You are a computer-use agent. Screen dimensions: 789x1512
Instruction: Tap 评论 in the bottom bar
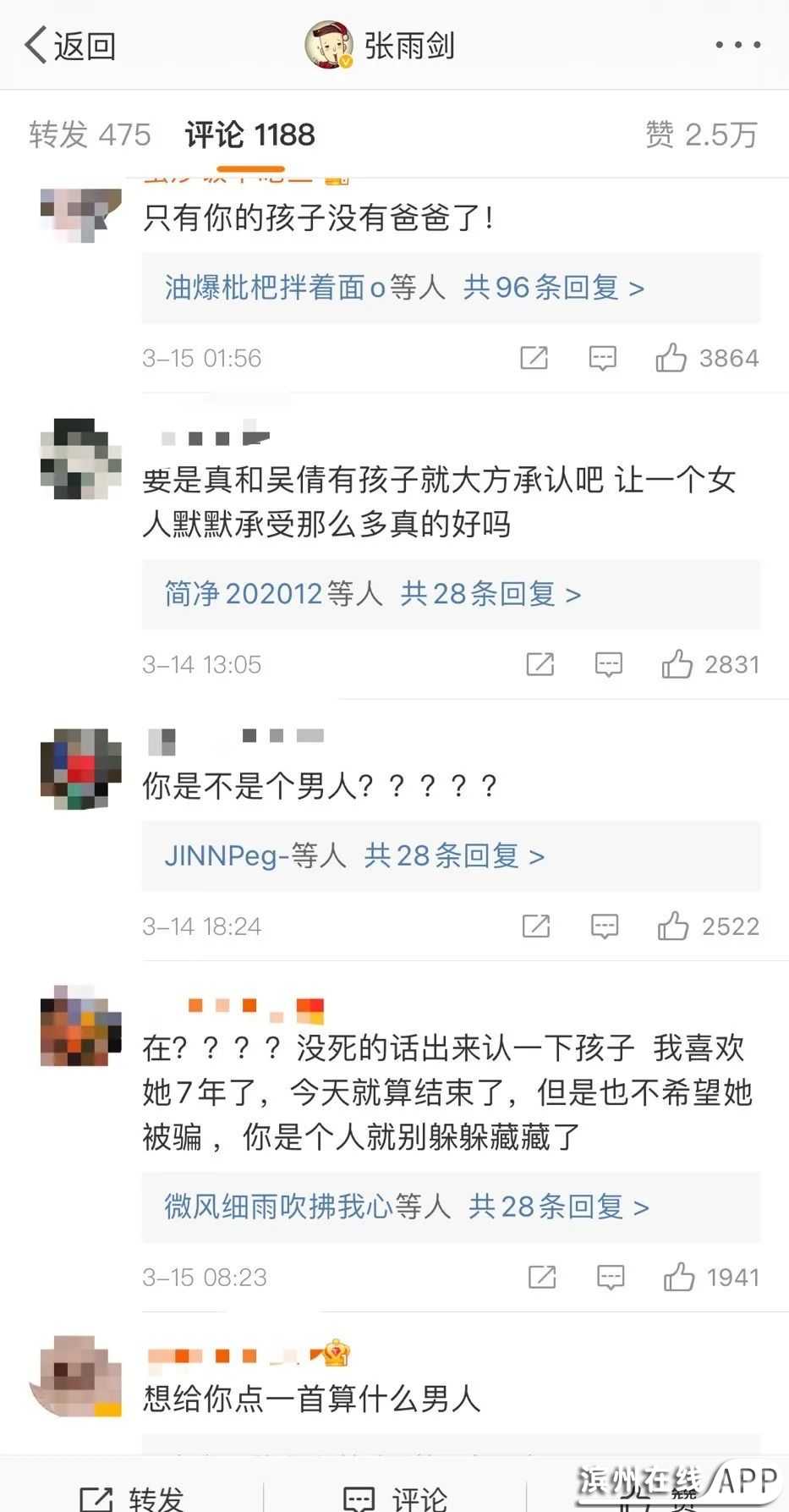pyautogui.click(x=395, y=1496)
